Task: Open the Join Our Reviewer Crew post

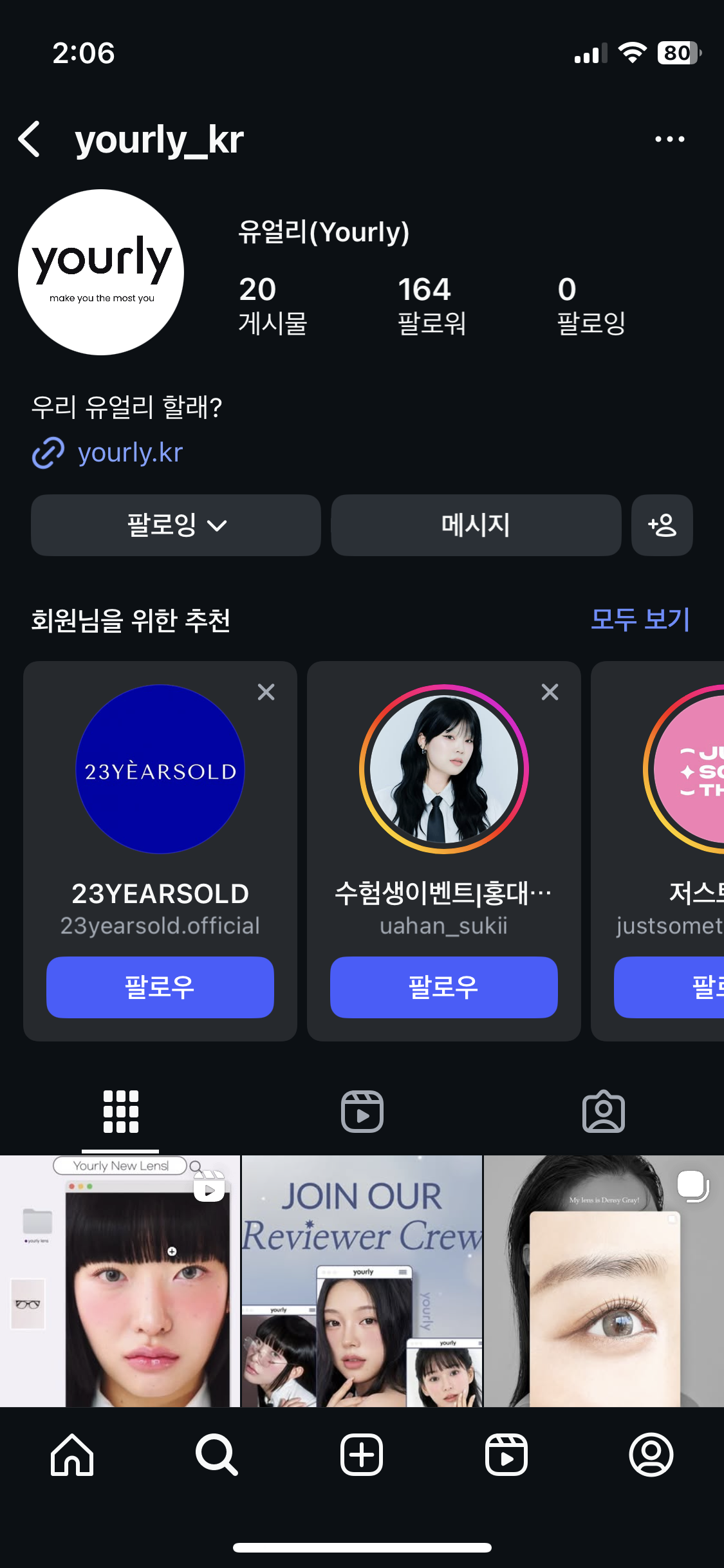Action: coord(362,1281)
